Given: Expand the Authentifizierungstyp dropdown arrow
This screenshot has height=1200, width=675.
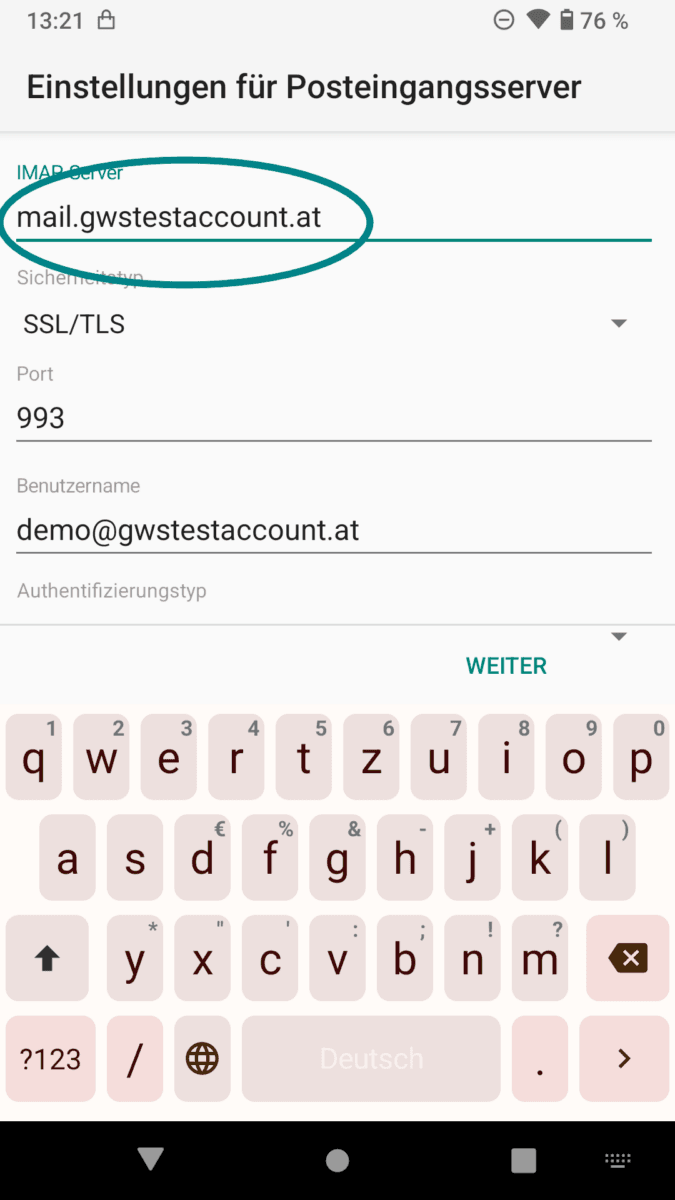Looking at the screenshot, I should coord(618,636).
